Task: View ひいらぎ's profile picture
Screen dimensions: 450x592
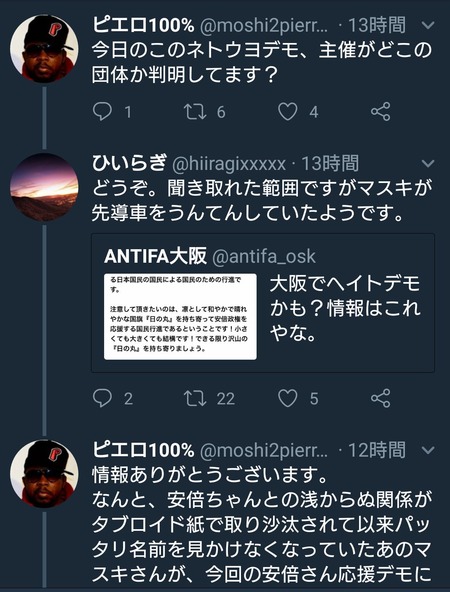Action: (x=44, y=187)
